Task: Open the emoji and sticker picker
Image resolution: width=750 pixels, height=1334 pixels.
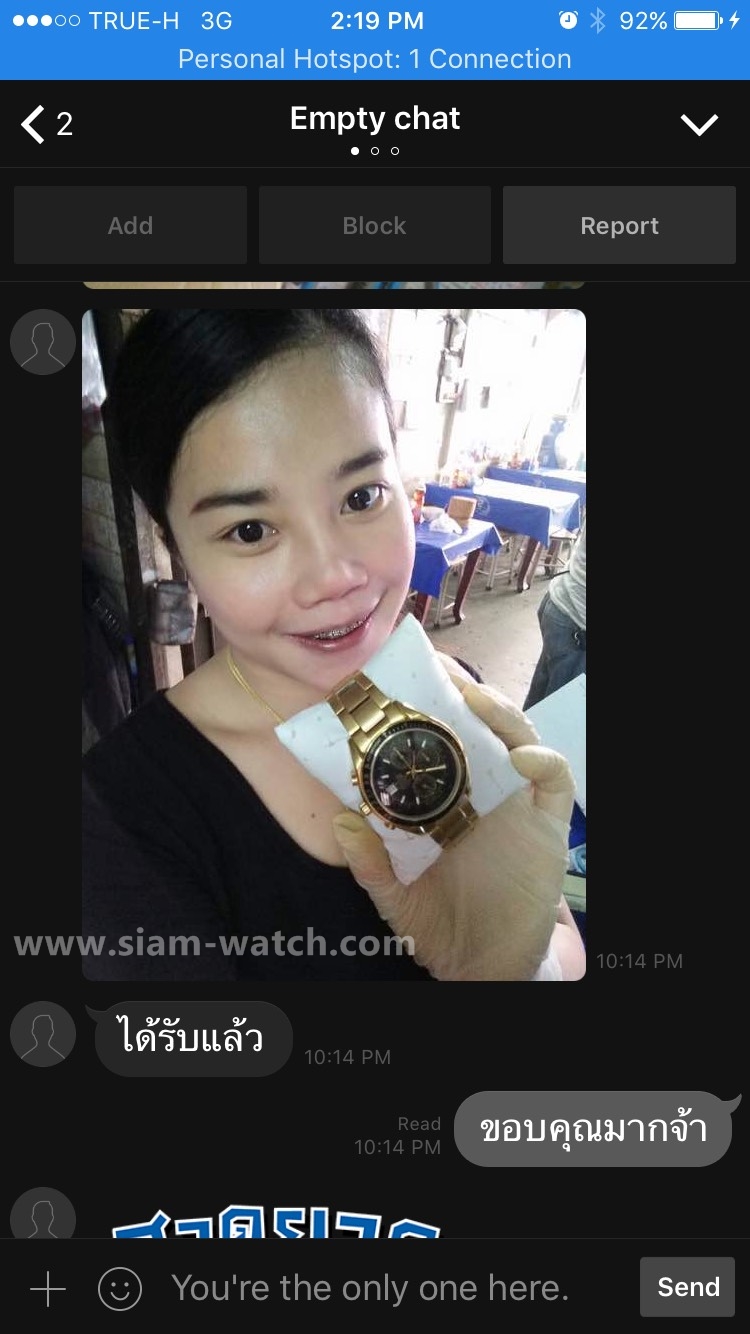Action: point(119,1289)
